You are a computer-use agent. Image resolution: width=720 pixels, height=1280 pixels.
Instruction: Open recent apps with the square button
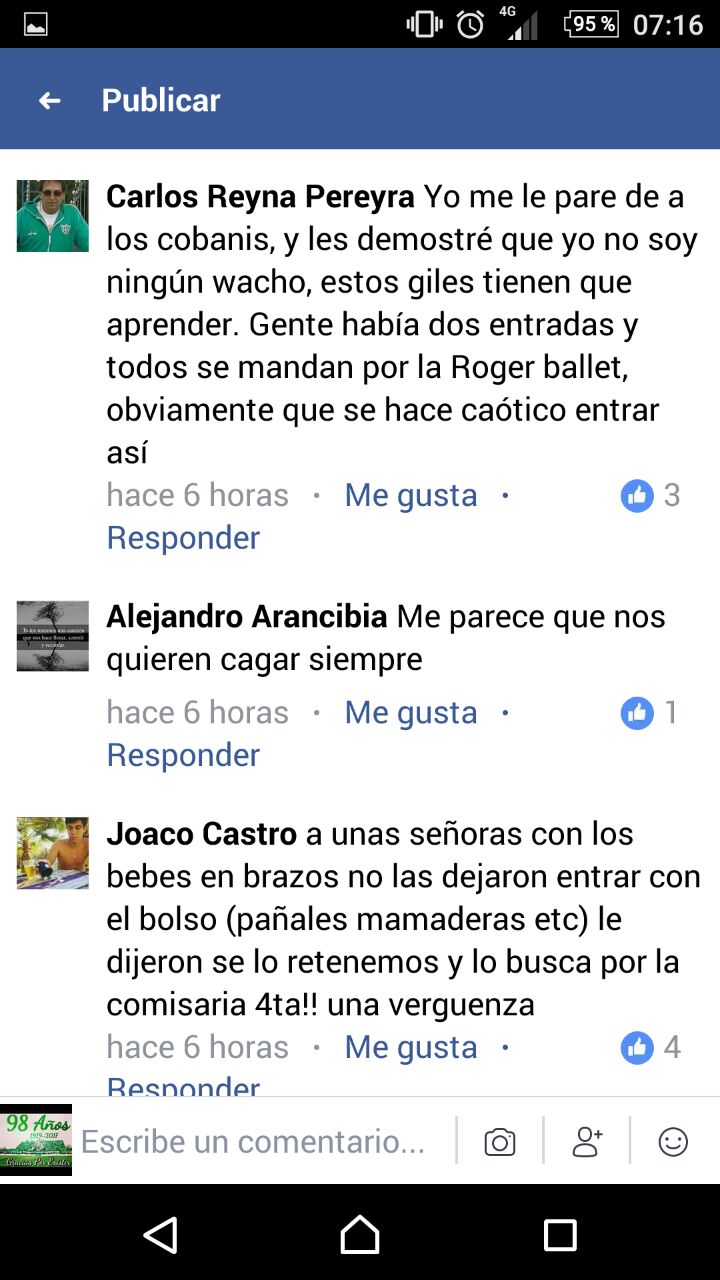(560, 1235)
